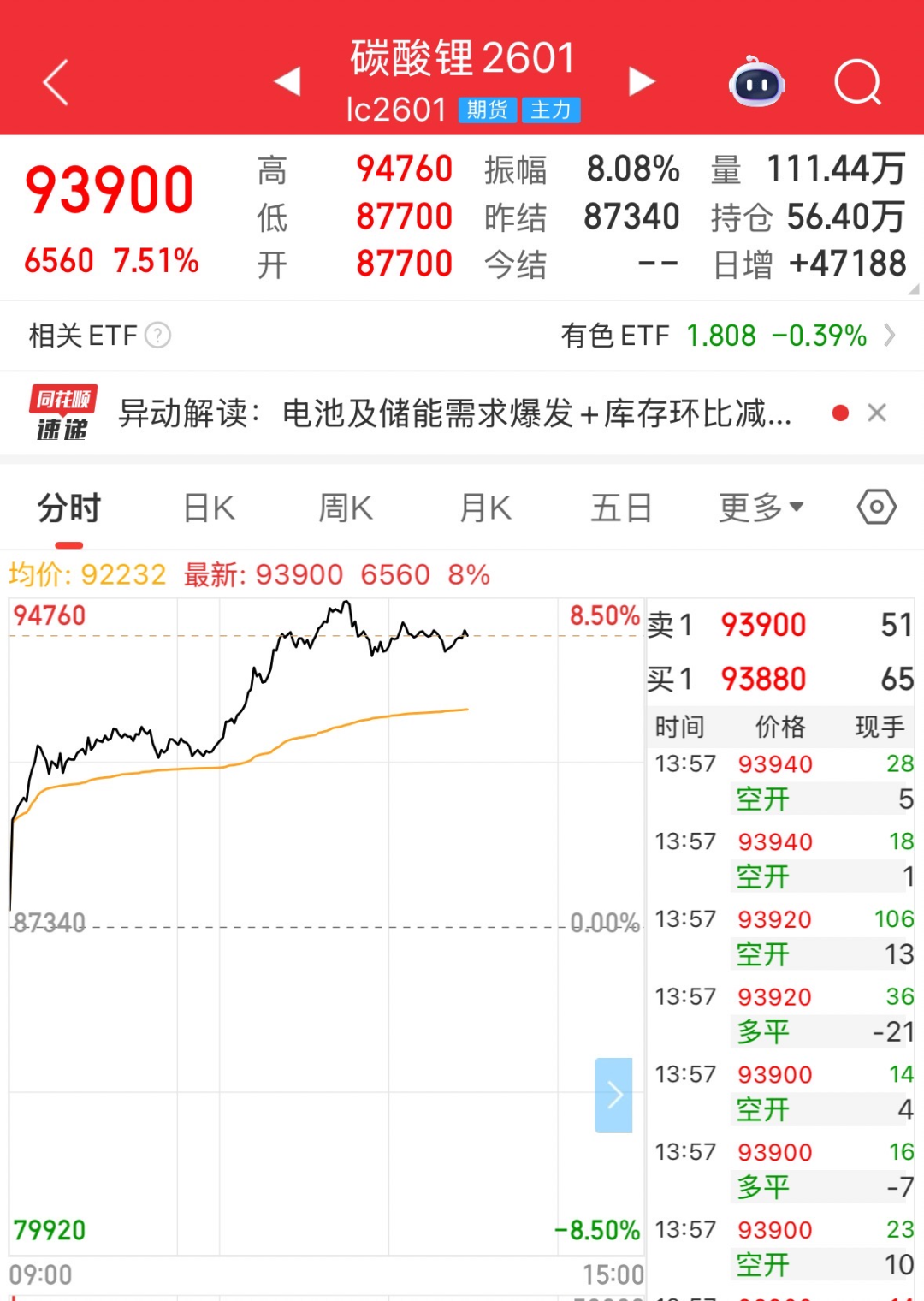Read the 异动解读 news flash
Screen dimensions: 924x1301
click(453, 413)
